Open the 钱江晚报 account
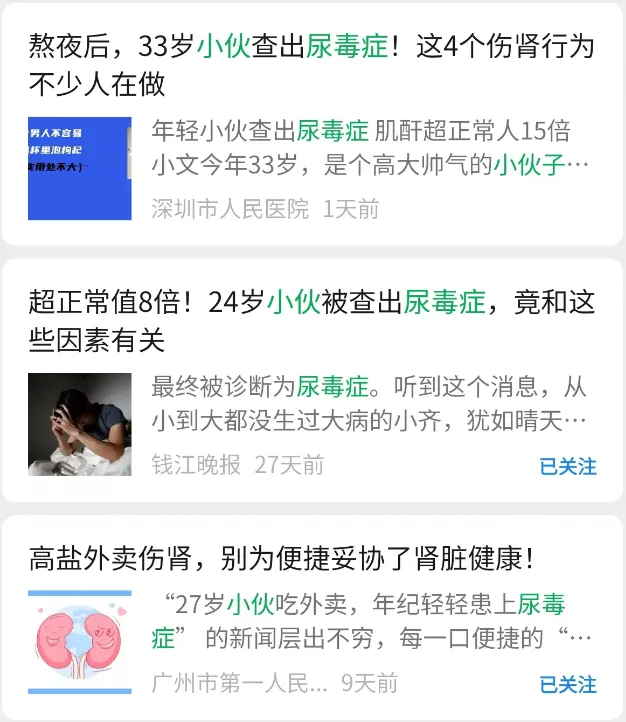Image resolution: width=626 pixels, height=722 pixels. click(196, 465)
